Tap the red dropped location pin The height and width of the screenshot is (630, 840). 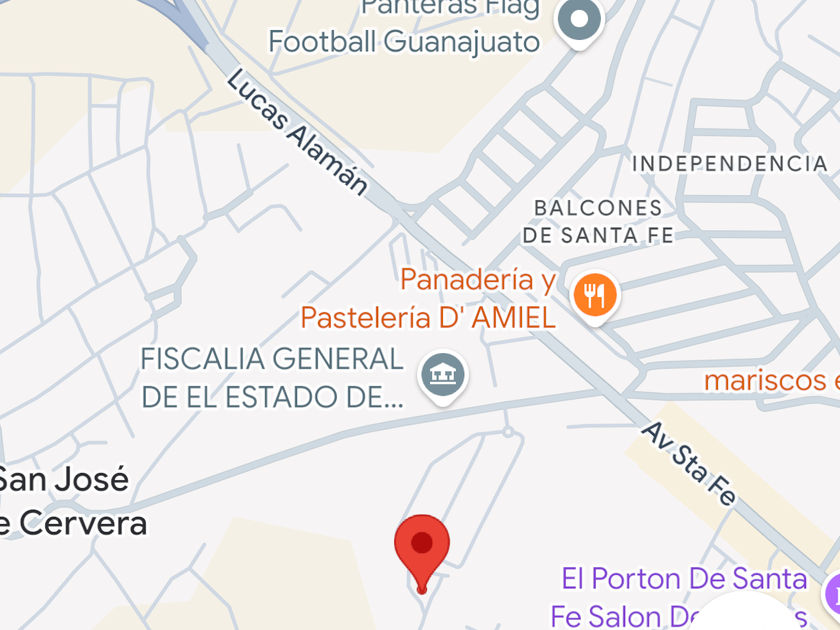(422, 553)
